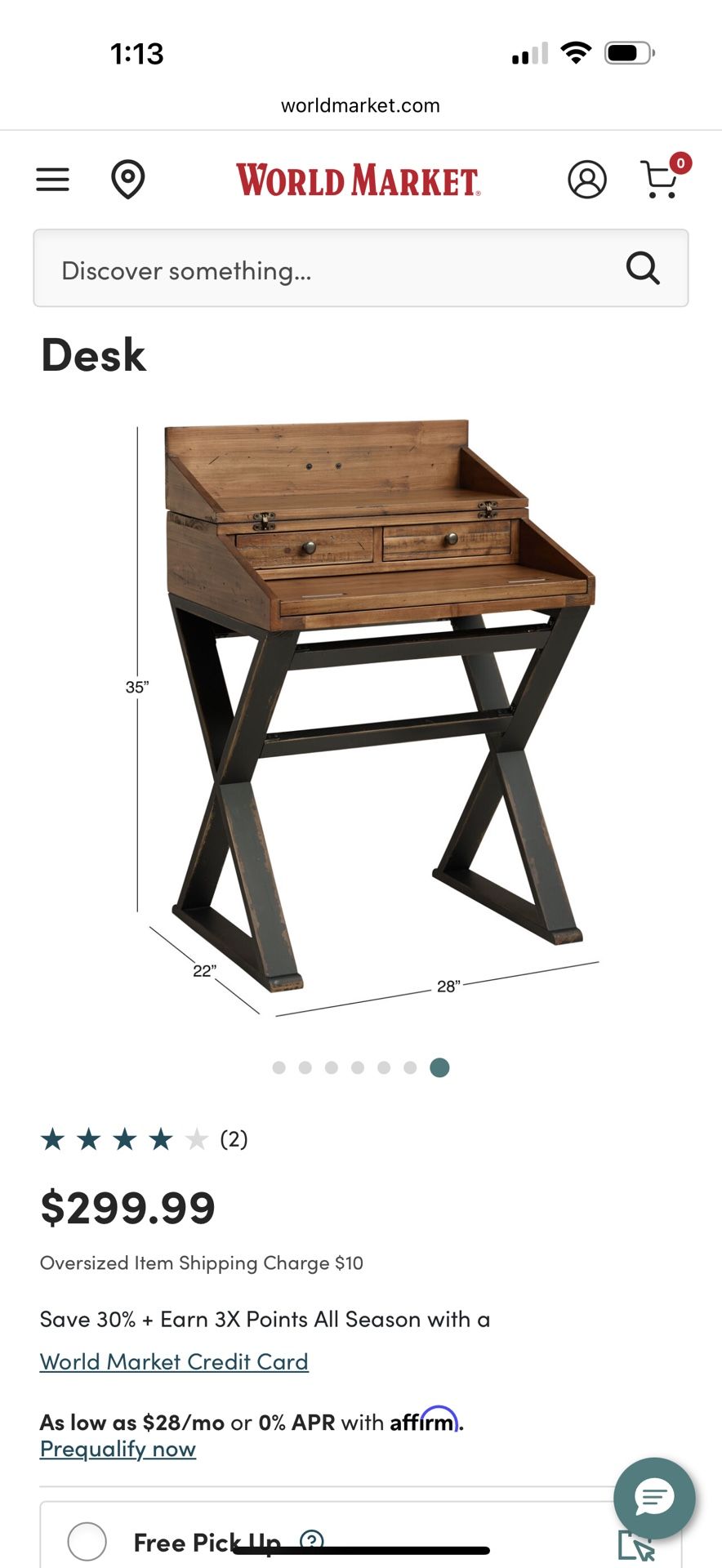The image size is (722, 1568).
Task: Click the search magnifying glass icon
Action: coord(643,268)
